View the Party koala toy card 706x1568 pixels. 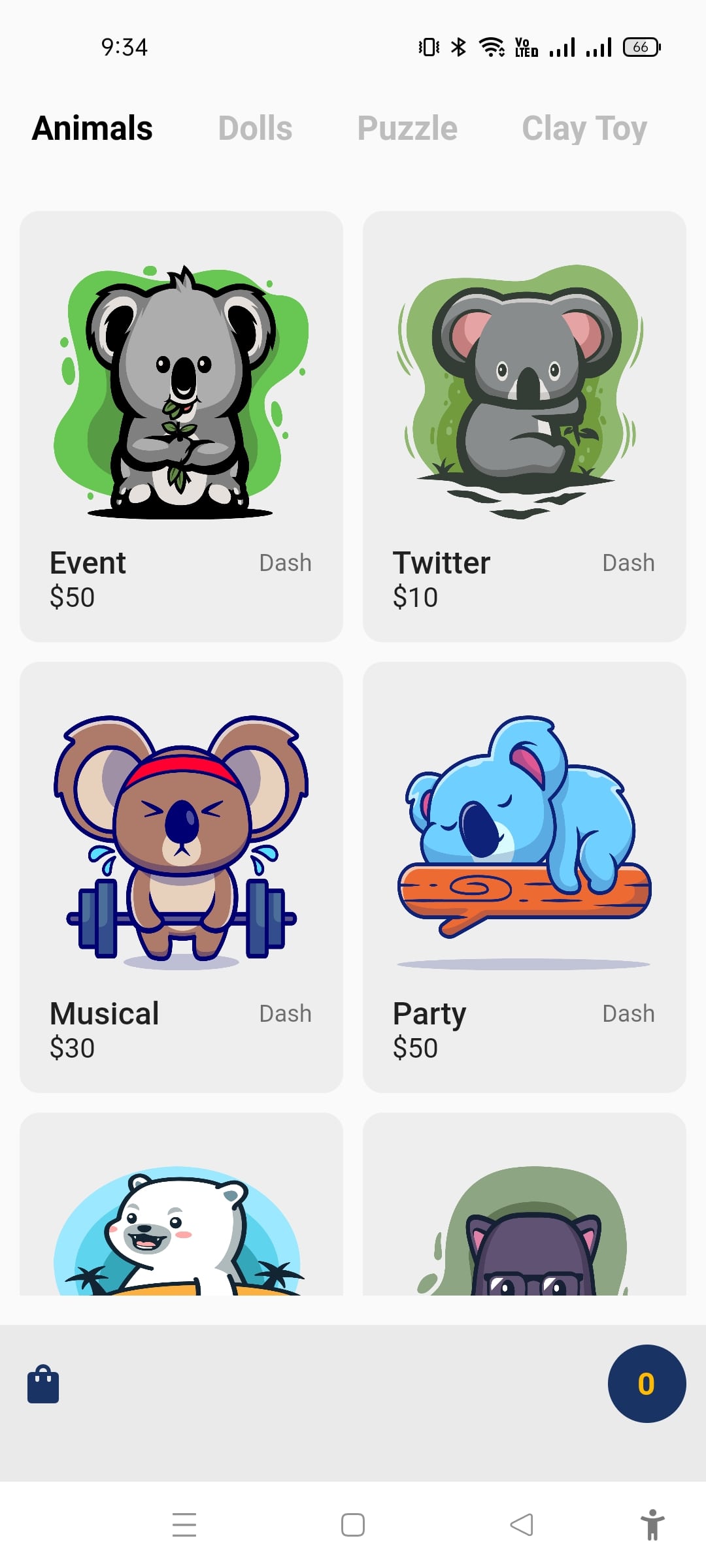(x=524, y=877)
